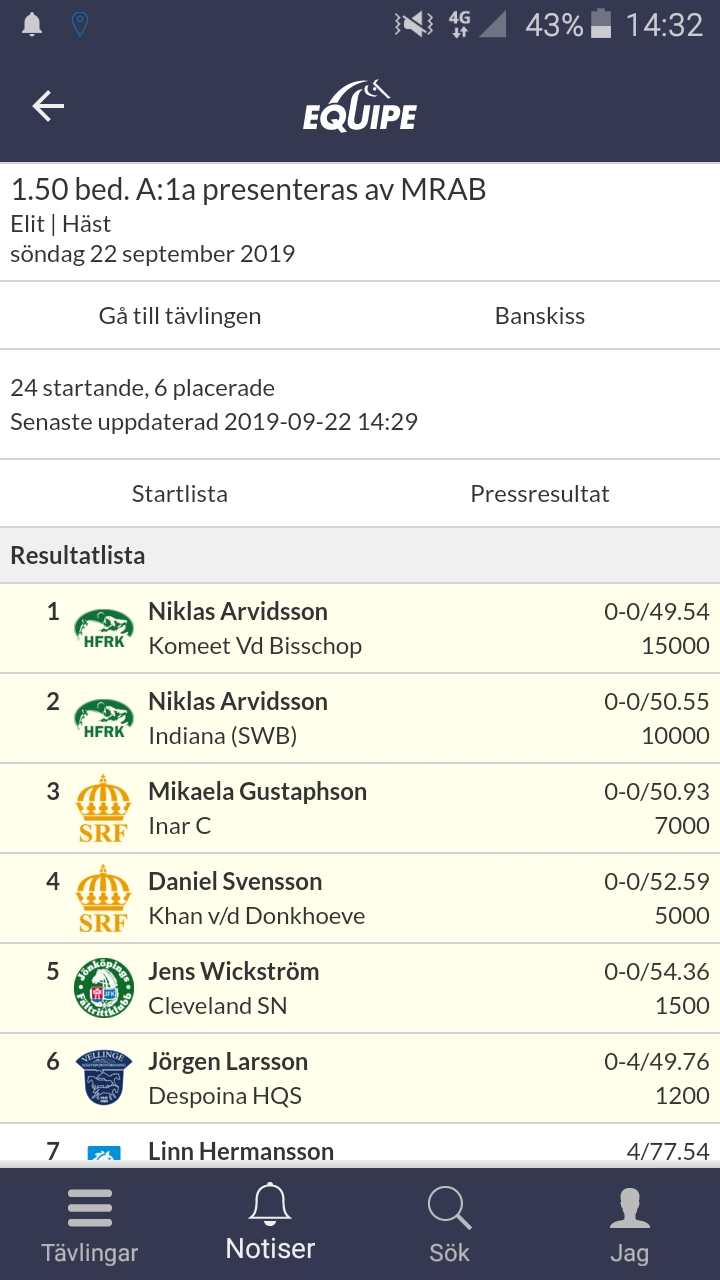Image resolution: width=720 pixels, height=1280 pixels.
Task: Go to the Jag profile tab
Action: 630,1224
